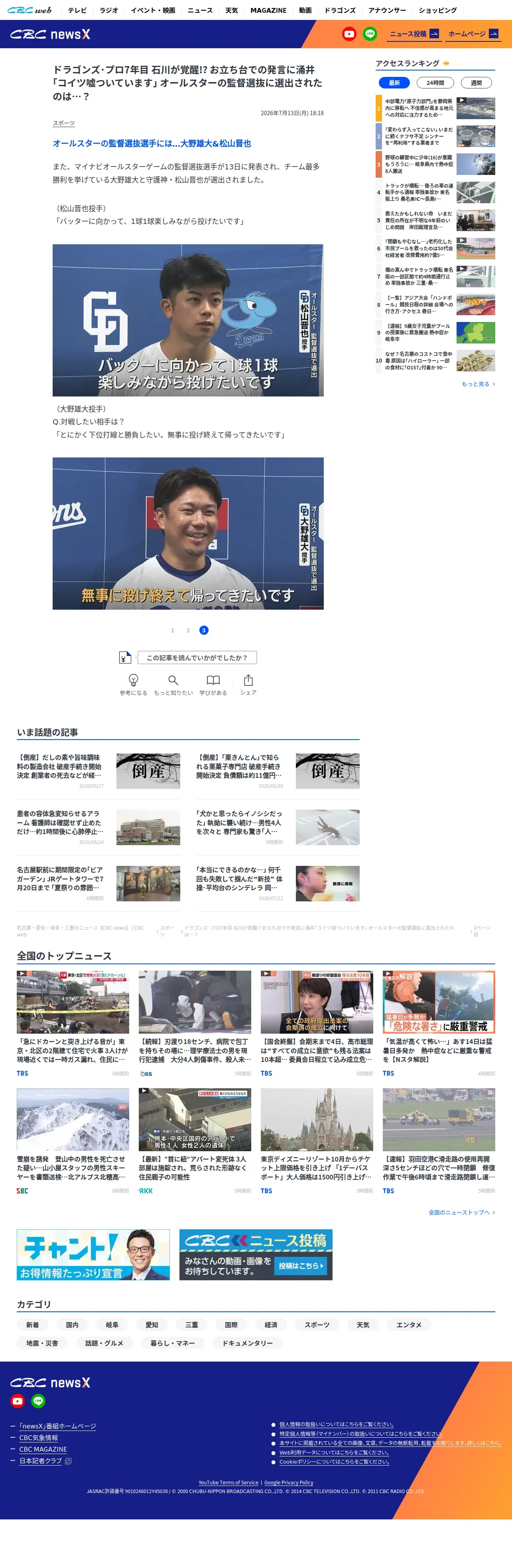Select the 岐阜 category chip
The width and height of the screenshot is (512, 1568).
pyautogui.click(x=112, y=1325)
